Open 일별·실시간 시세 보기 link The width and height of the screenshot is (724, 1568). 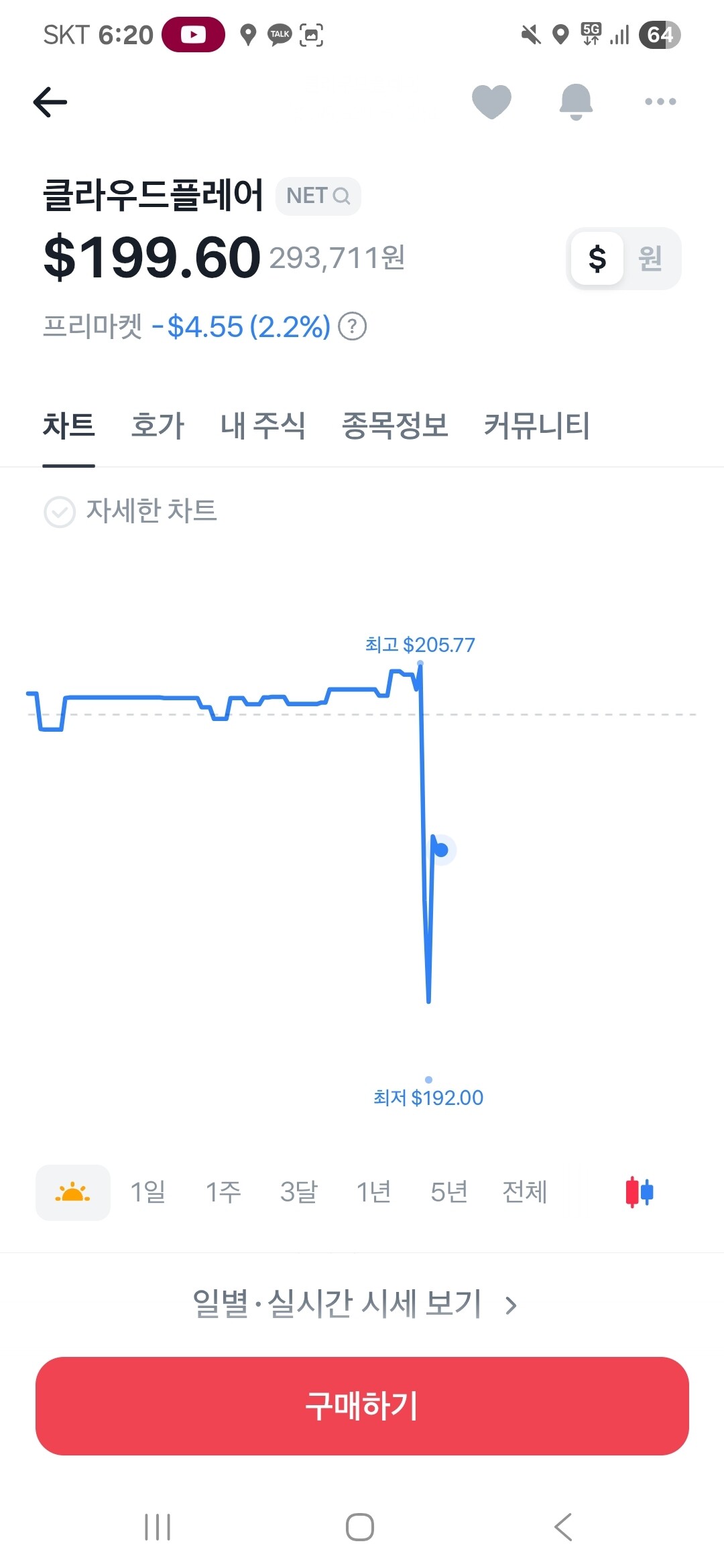[x=355, y=1304]
